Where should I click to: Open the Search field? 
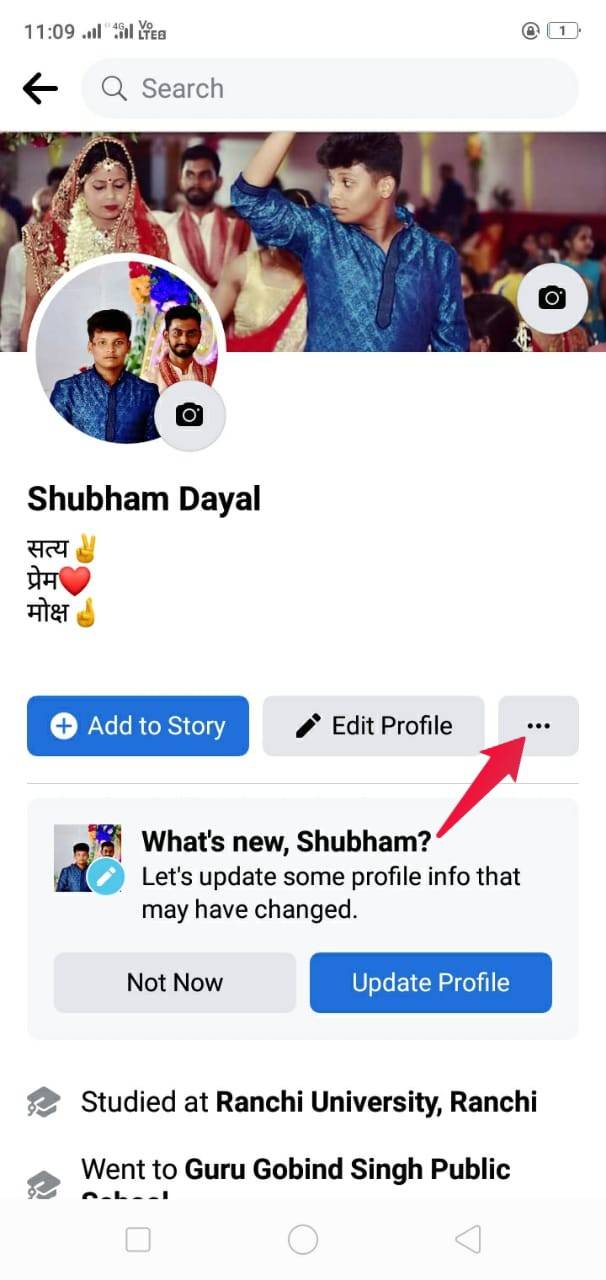tap(330, 89)
